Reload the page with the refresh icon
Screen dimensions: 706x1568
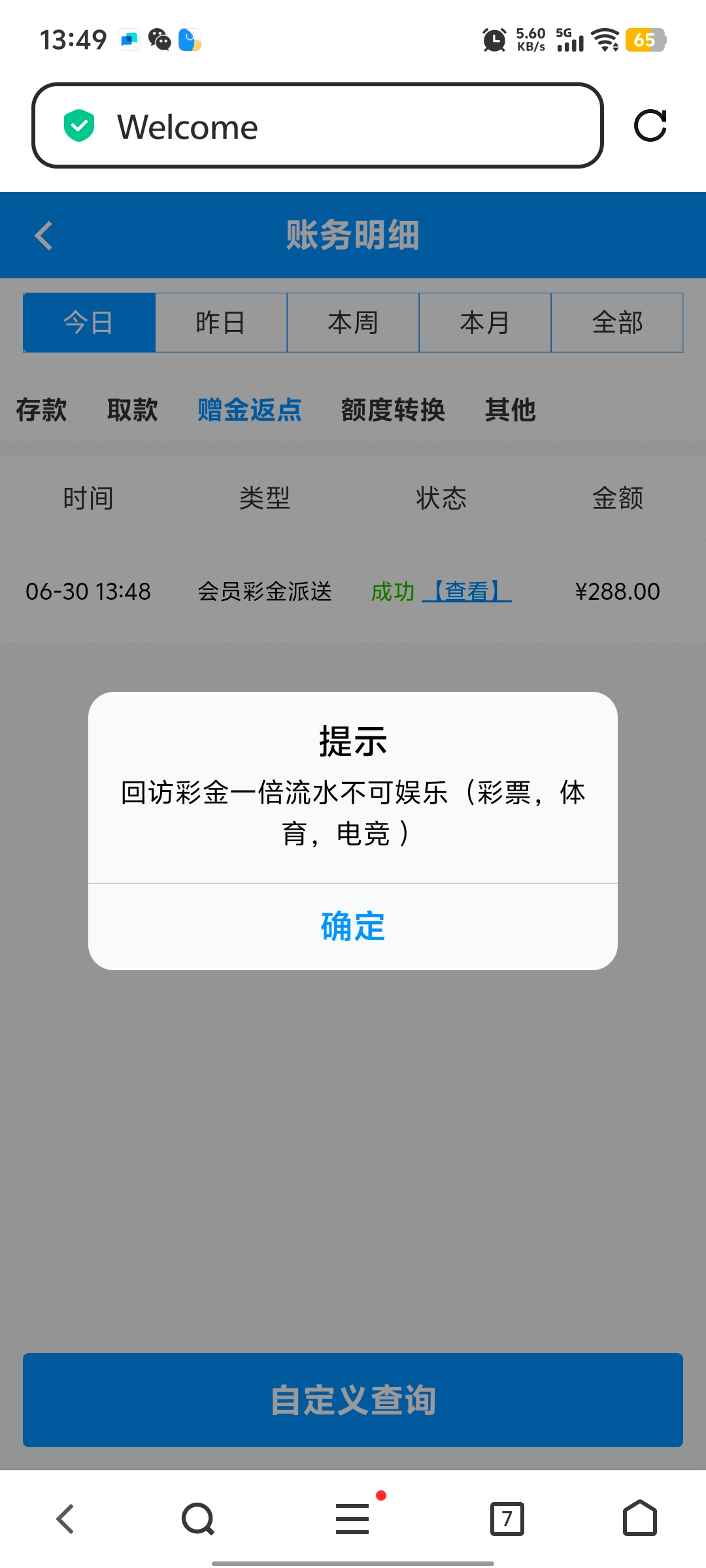pyautogui.click(x=650, y=125)
